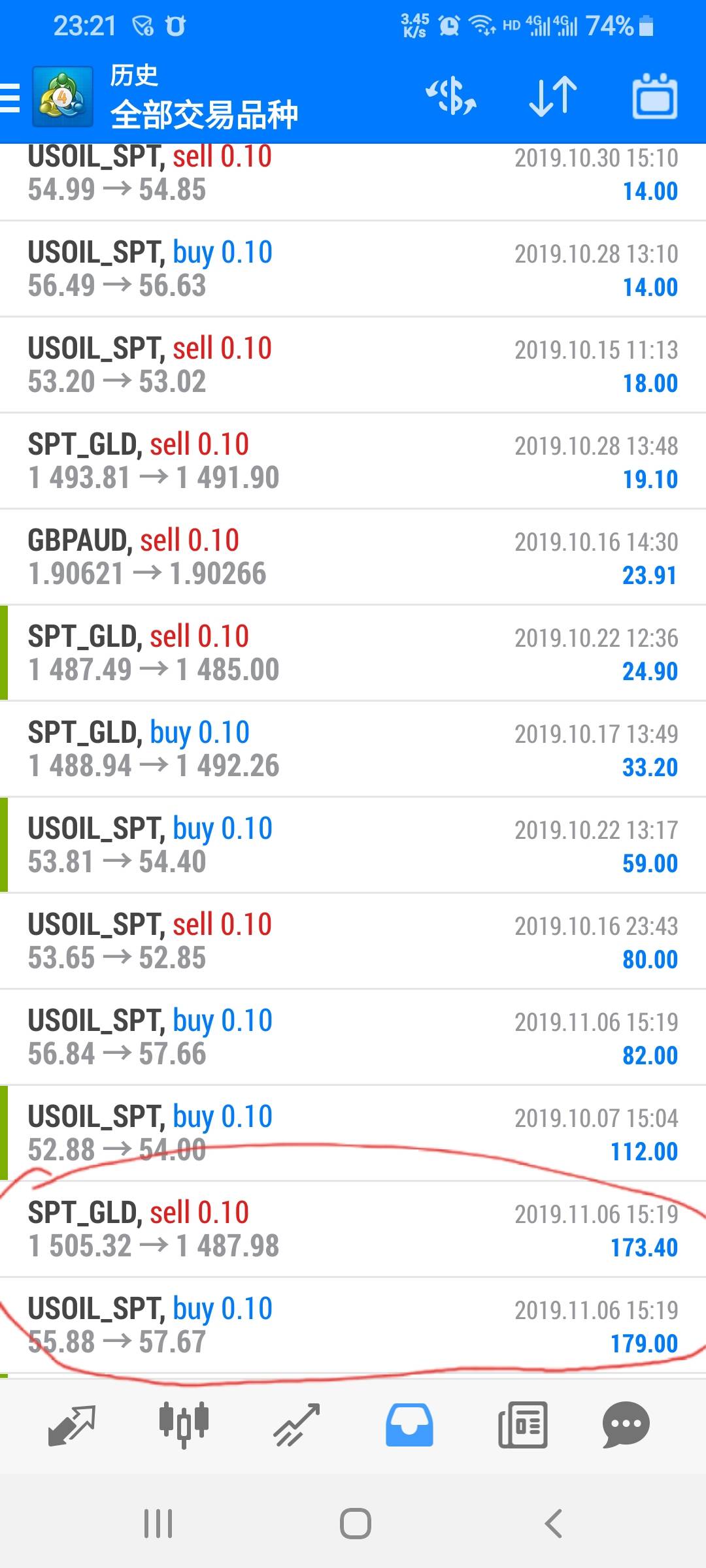Open the SPT_GLD sell trade dated 2019.10.28 13:48
The image size is (706, 1568).
353,461
